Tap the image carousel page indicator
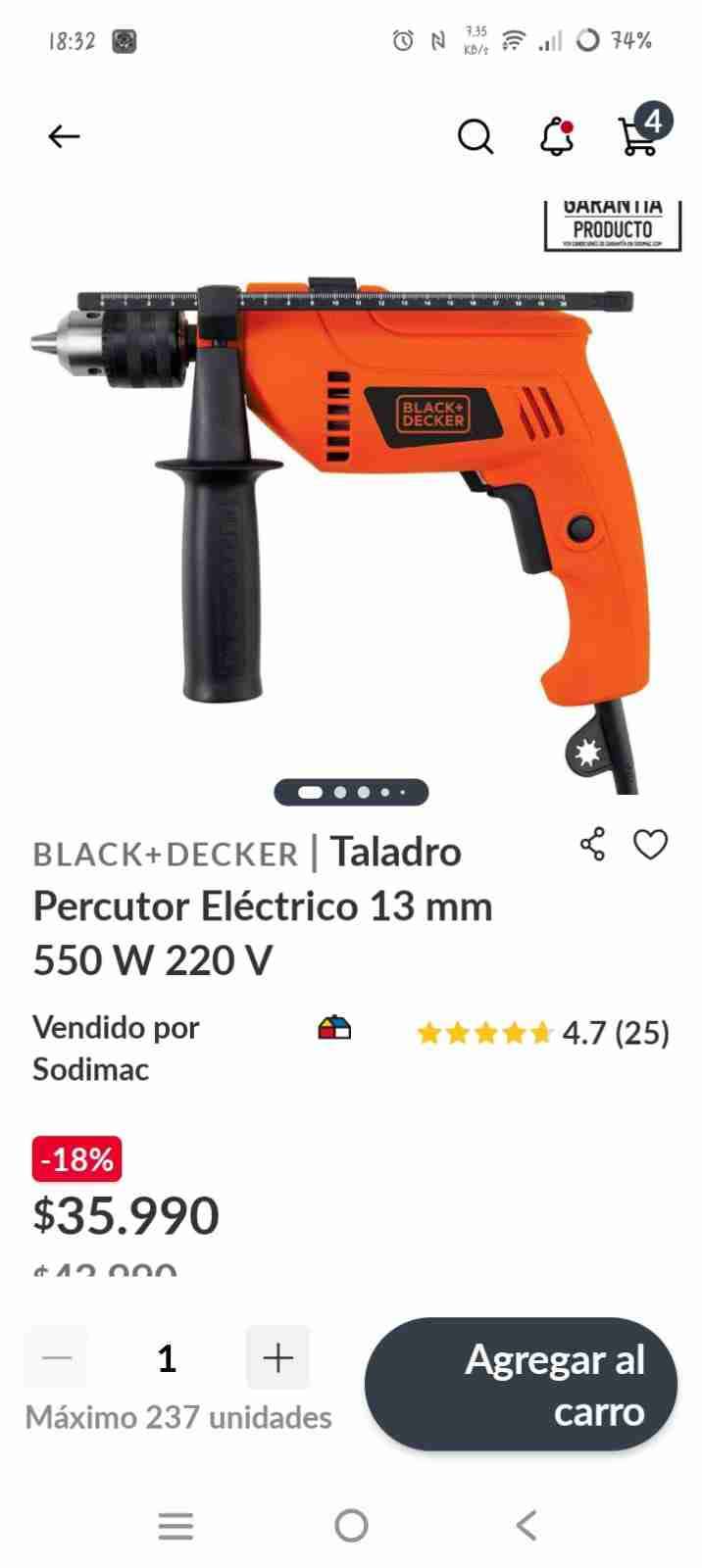The width and height of the screenshot is (702, 1568). (351, 792)
